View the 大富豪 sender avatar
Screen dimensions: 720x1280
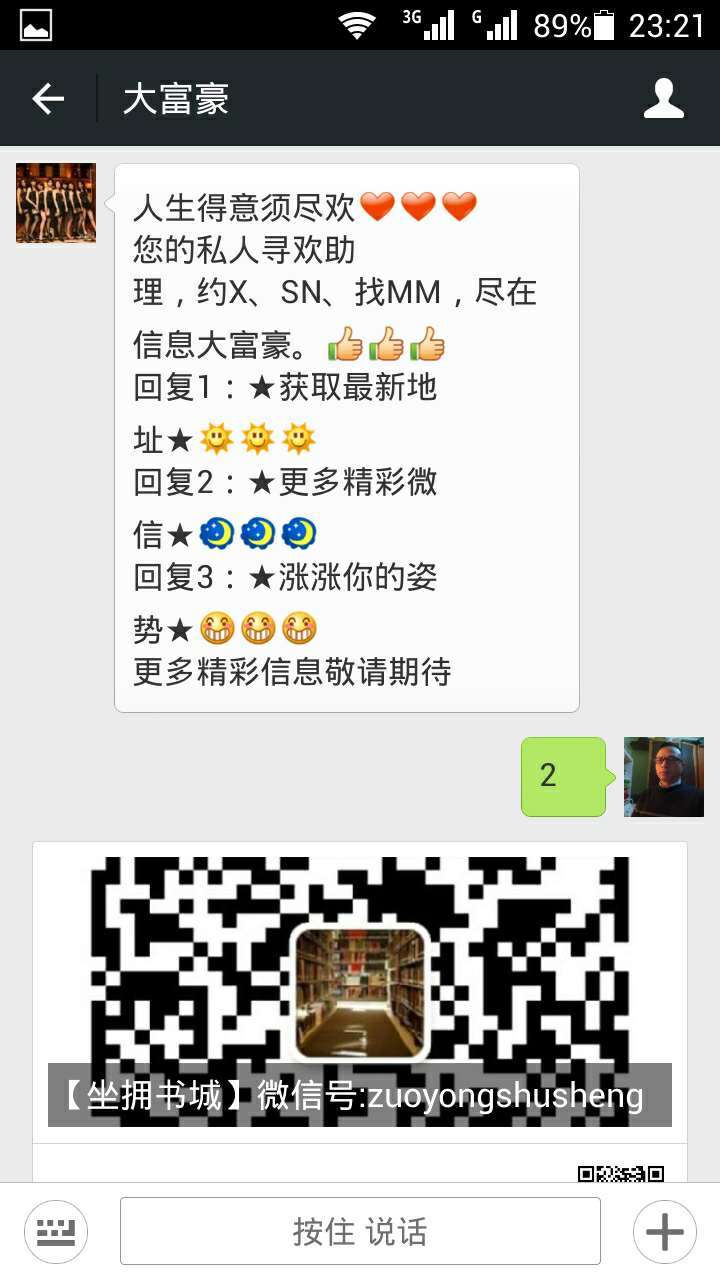[x=56, y=203]
